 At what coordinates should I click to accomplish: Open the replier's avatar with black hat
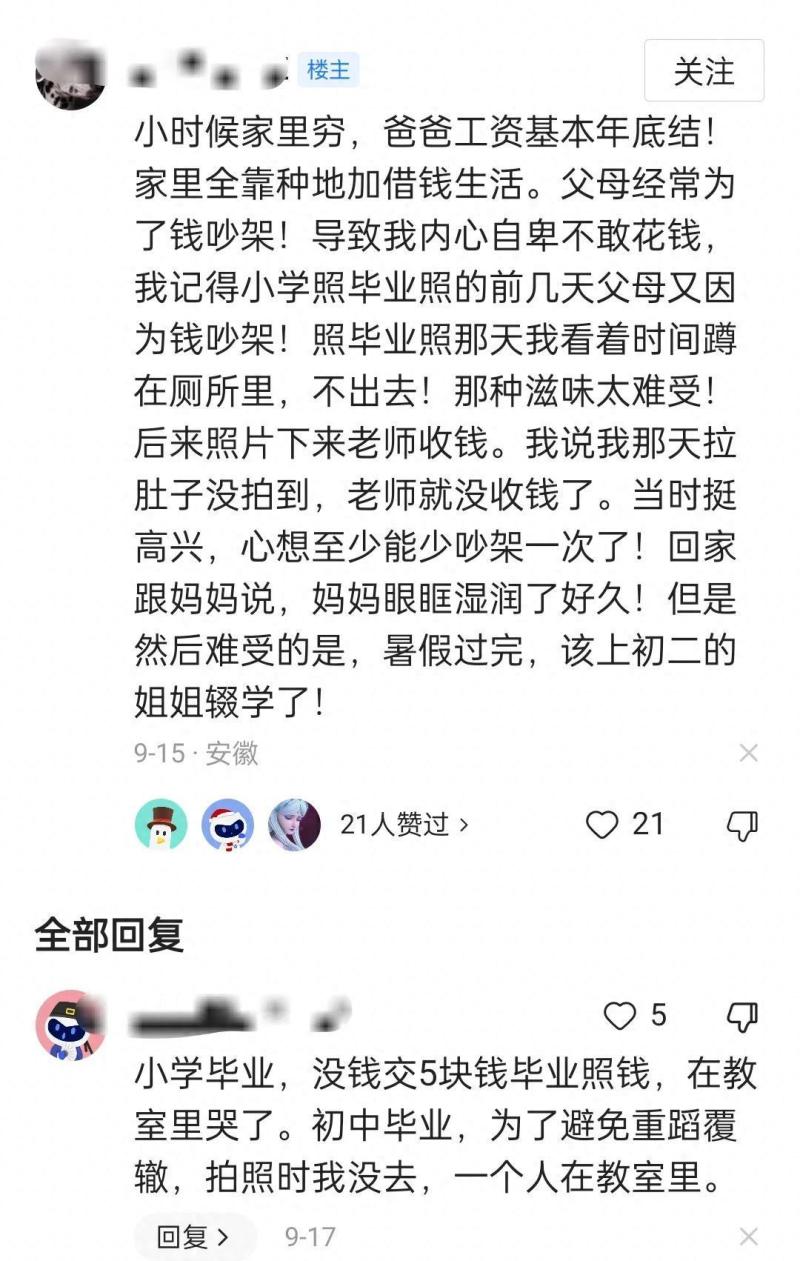tap(70, 1025)
